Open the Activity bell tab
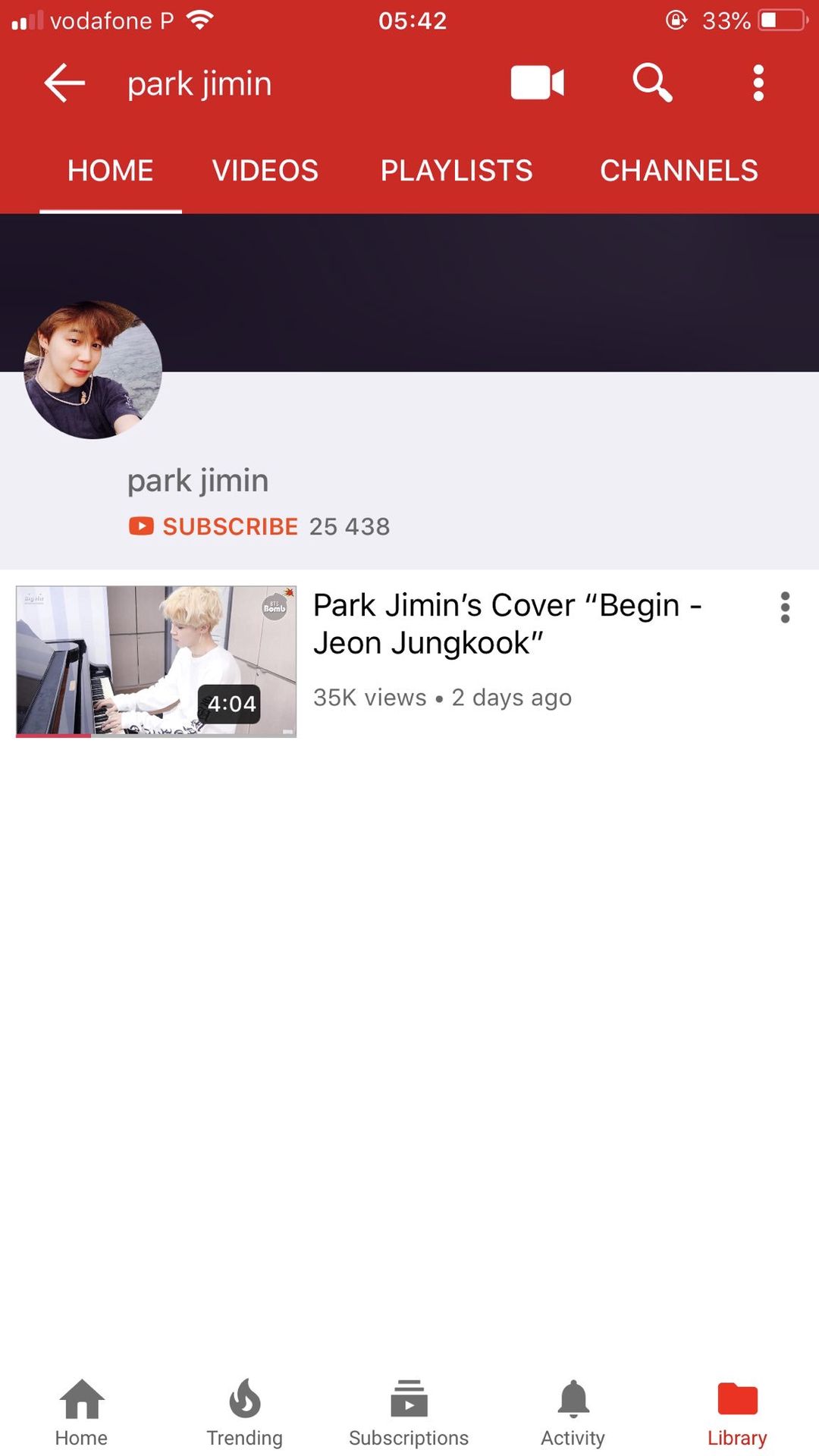Screen dimensions: 819x1456 click(573, 1412)
